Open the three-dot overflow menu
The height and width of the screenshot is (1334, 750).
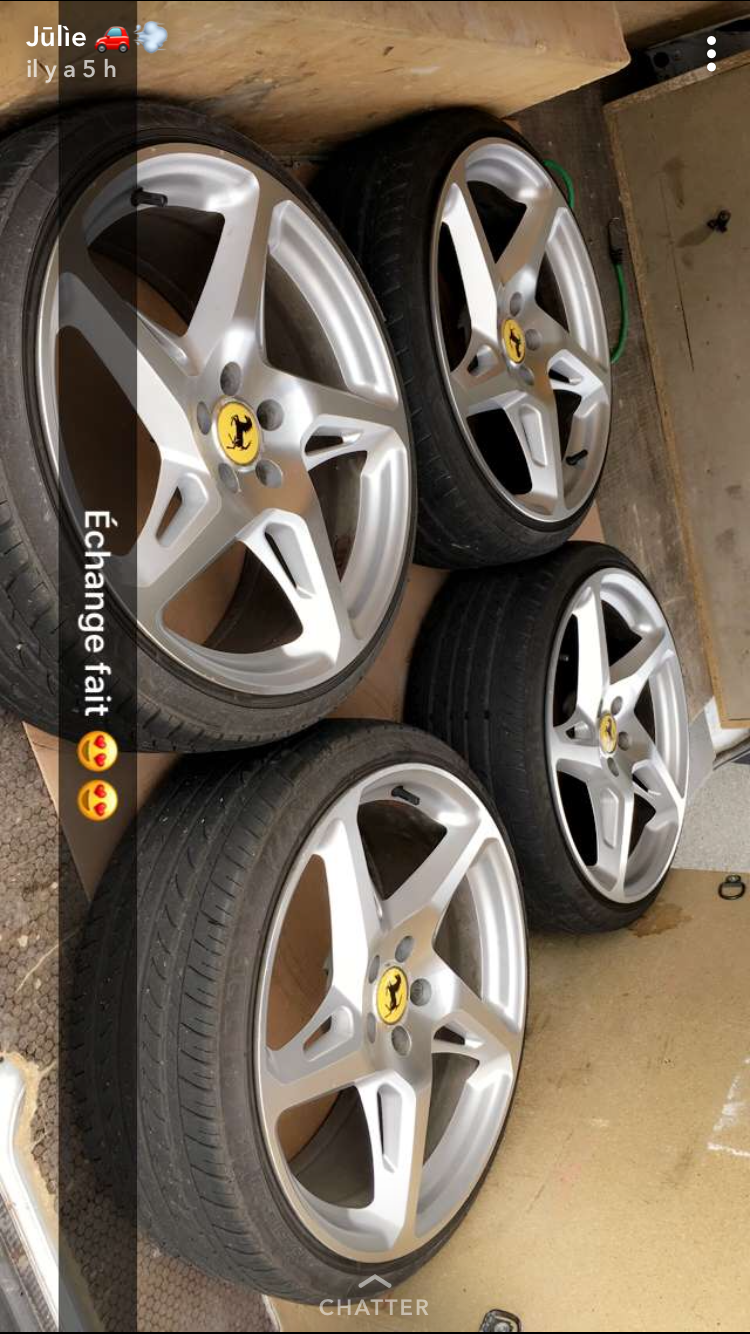click(711, 54)
